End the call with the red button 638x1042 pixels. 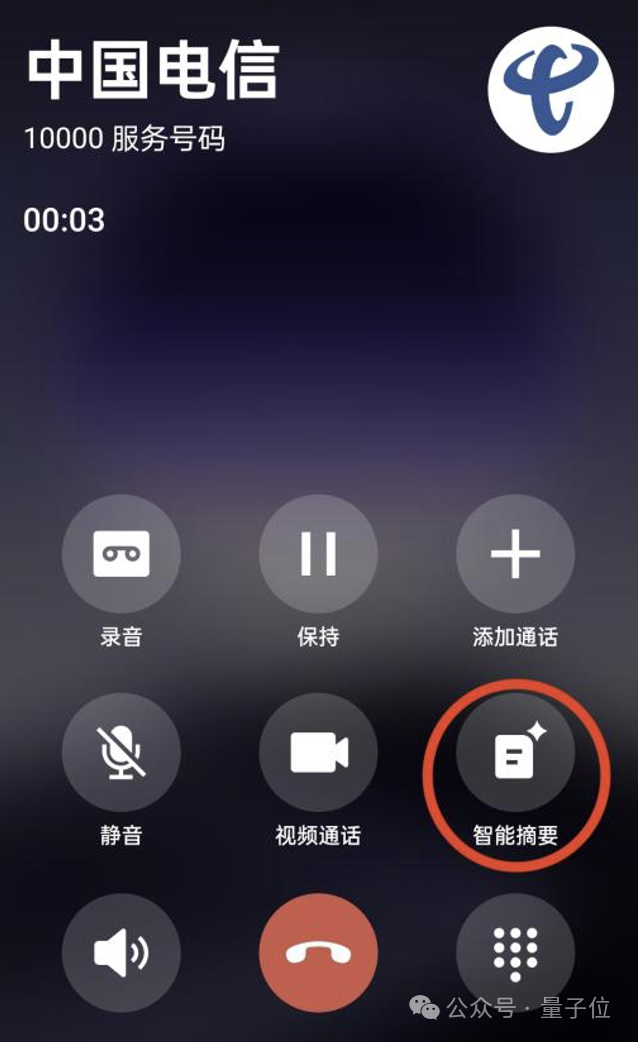pos(318,952)
